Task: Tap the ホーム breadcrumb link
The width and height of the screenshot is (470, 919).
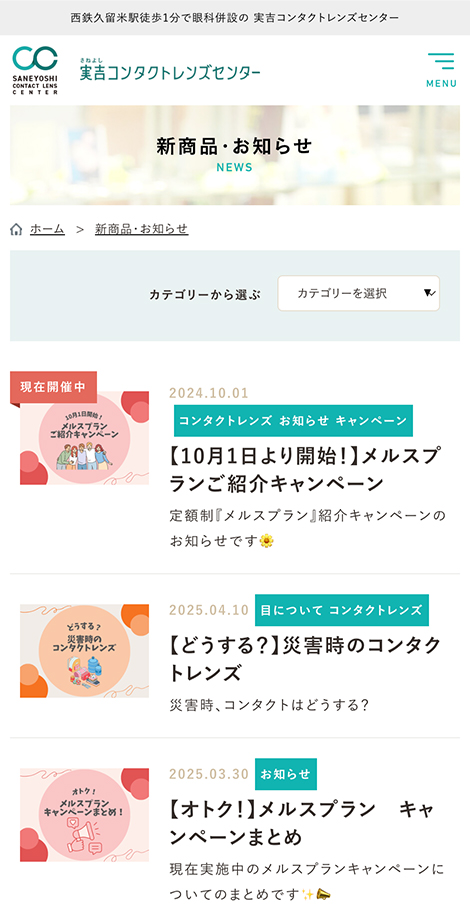Action: (x=47, y=229)
